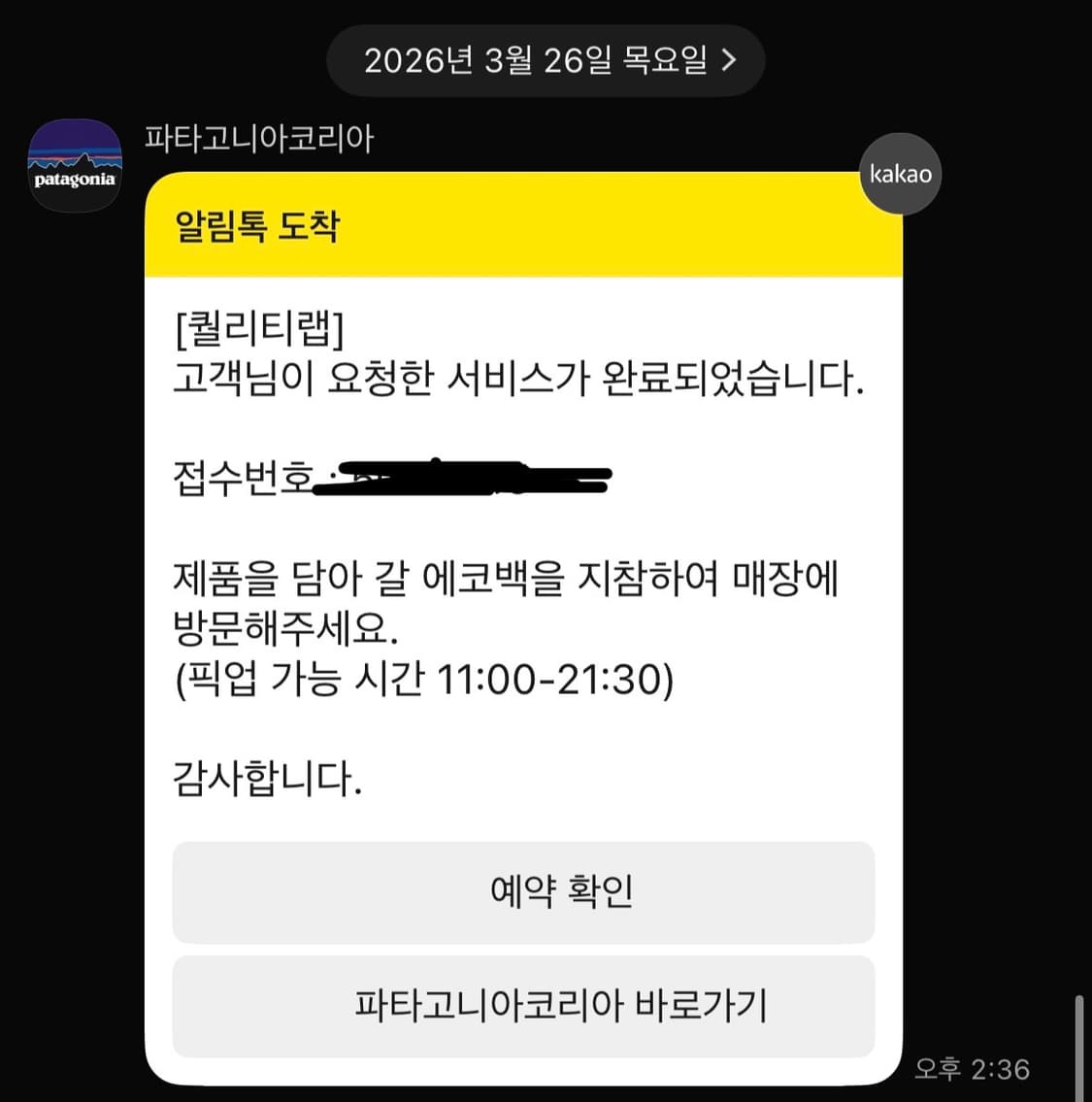The image size is (1092, 1102).
Task: Tap the 오후 2:36 timestamp
Action: tap(974, 1069)
